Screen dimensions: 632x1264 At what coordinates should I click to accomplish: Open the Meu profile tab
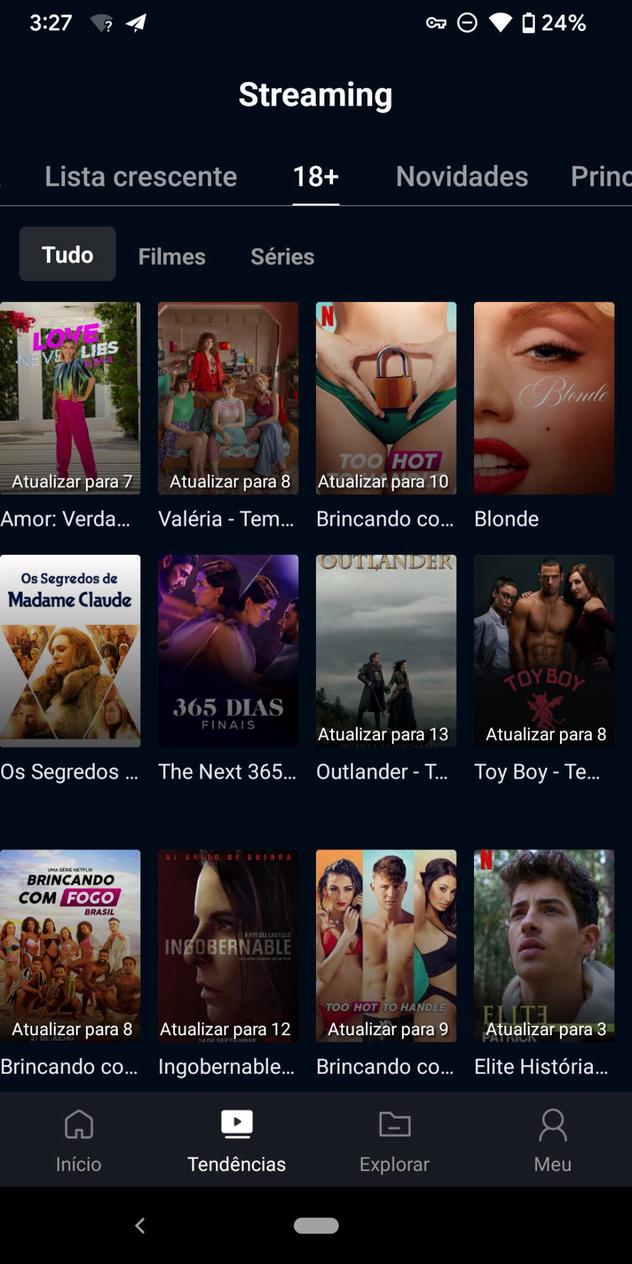pos(552,1140)
